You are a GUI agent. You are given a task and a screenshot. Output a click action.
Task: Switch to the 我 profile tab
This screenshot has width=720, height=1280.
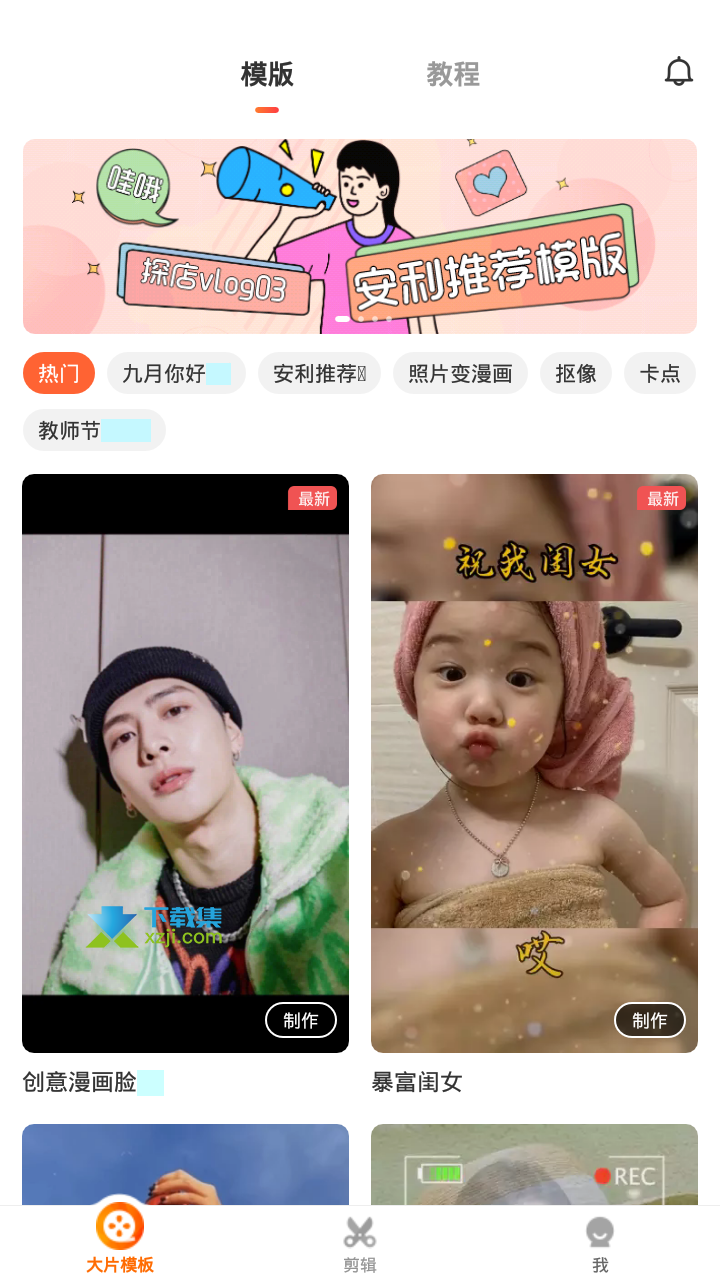(x=600, y=1243)
